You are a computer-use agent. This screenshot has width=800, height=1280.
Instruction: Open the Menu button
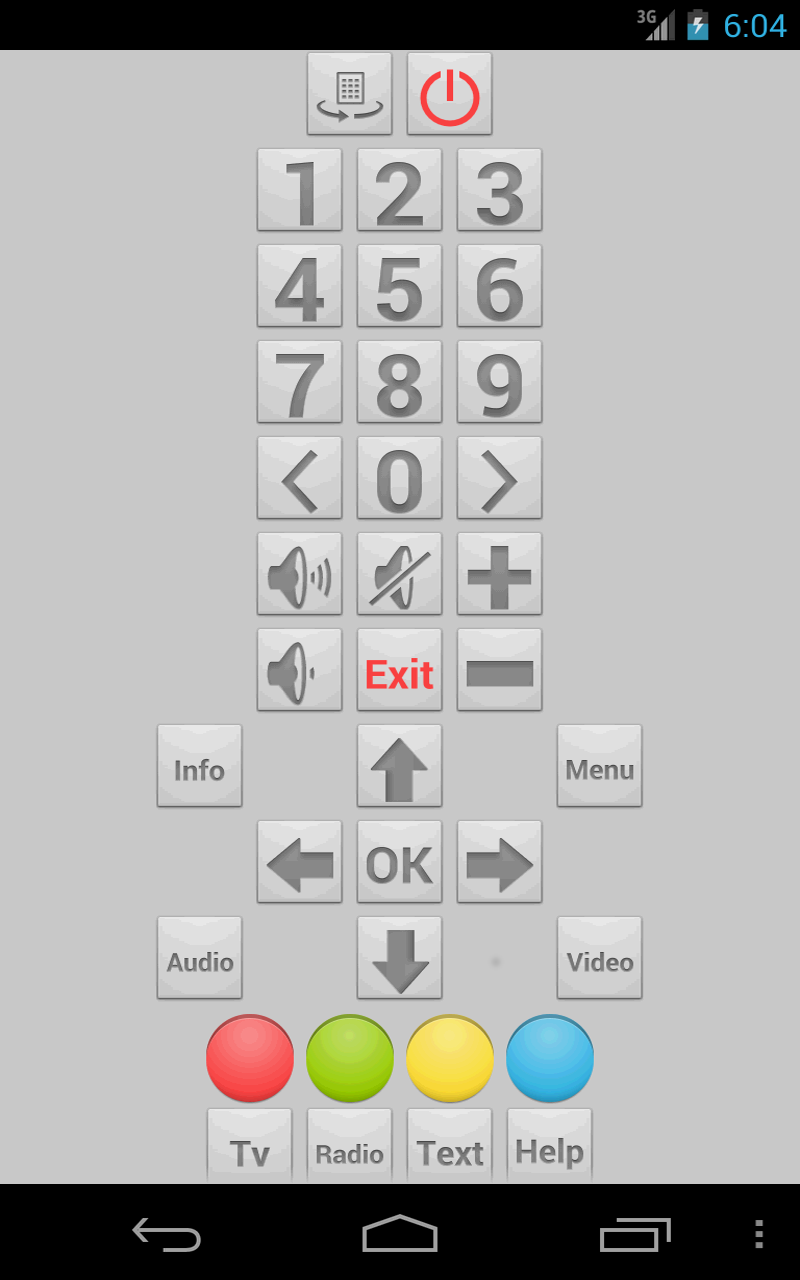click(x=599, y=766)
